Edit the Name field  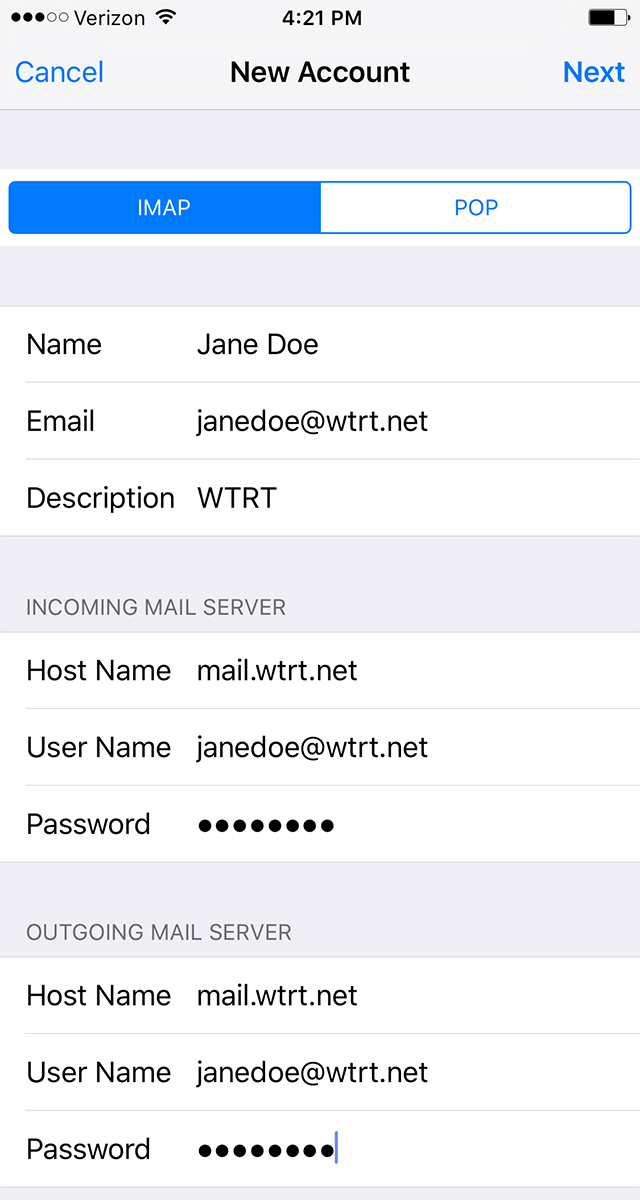(x=400, y=345)
